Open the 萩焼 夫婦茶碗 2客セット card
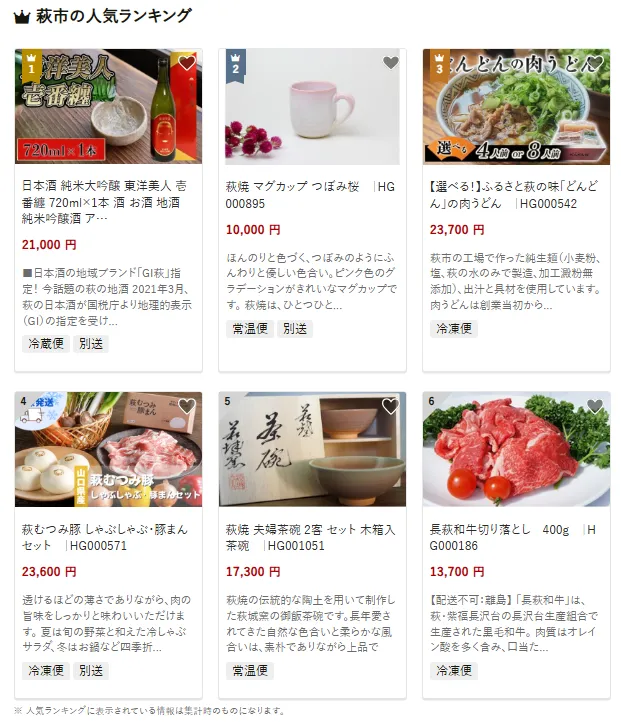 tap(312, 536)
